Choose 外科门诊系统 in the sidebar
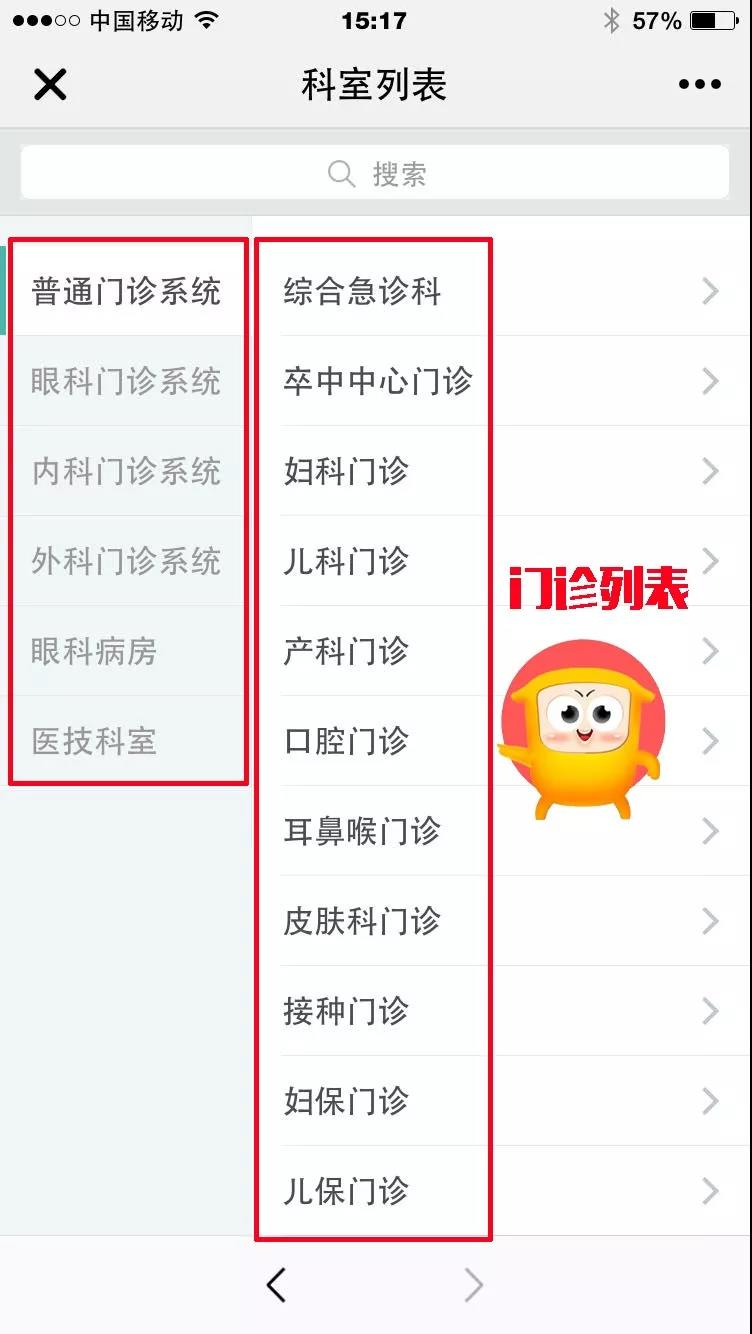Viewport: 752px width, 1334px height. coord(126,562)
